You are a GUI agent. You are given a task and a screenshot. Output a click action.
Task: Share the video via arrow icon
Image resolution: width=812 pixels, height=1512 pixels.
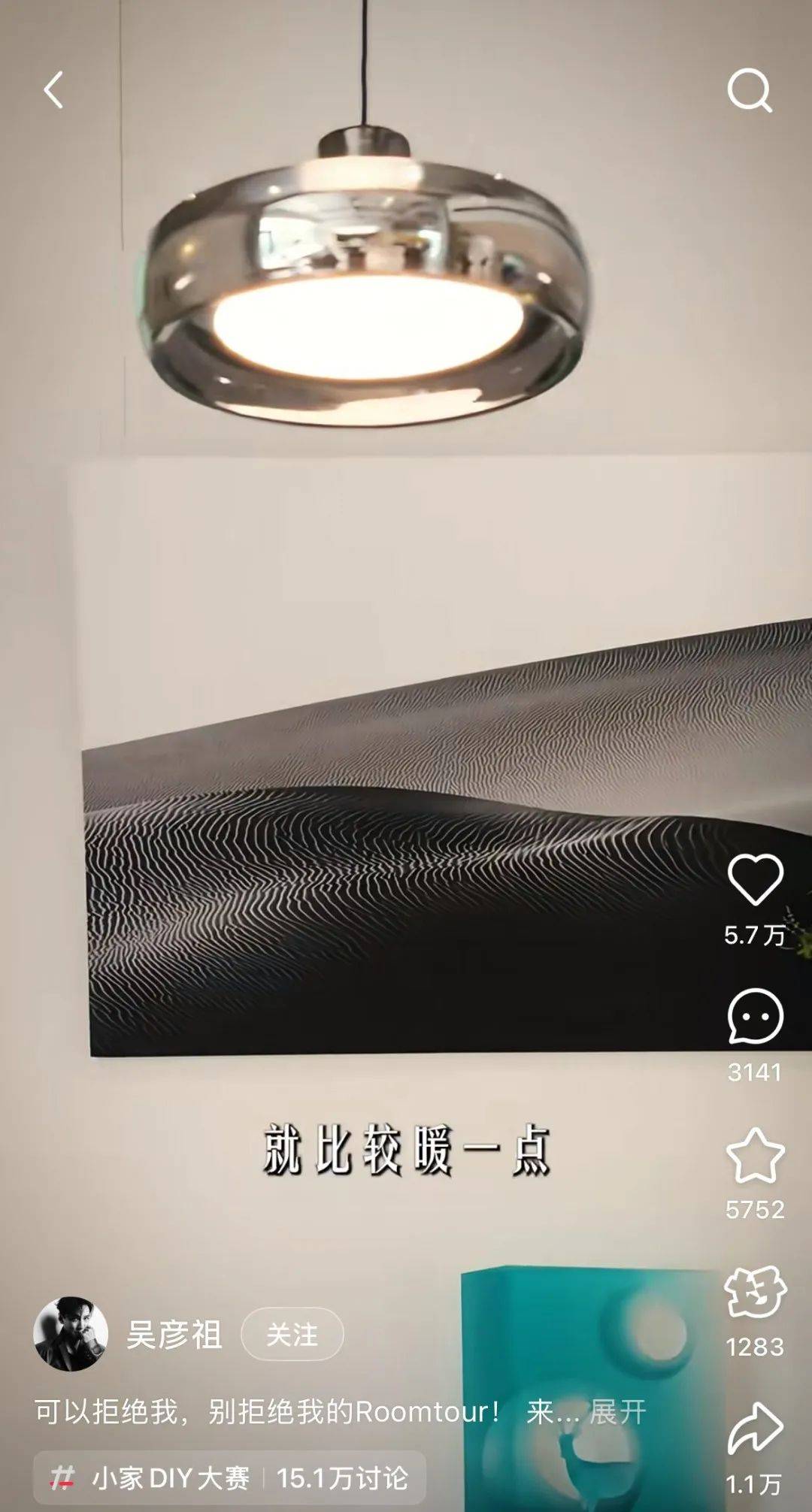coord(755,1429)
